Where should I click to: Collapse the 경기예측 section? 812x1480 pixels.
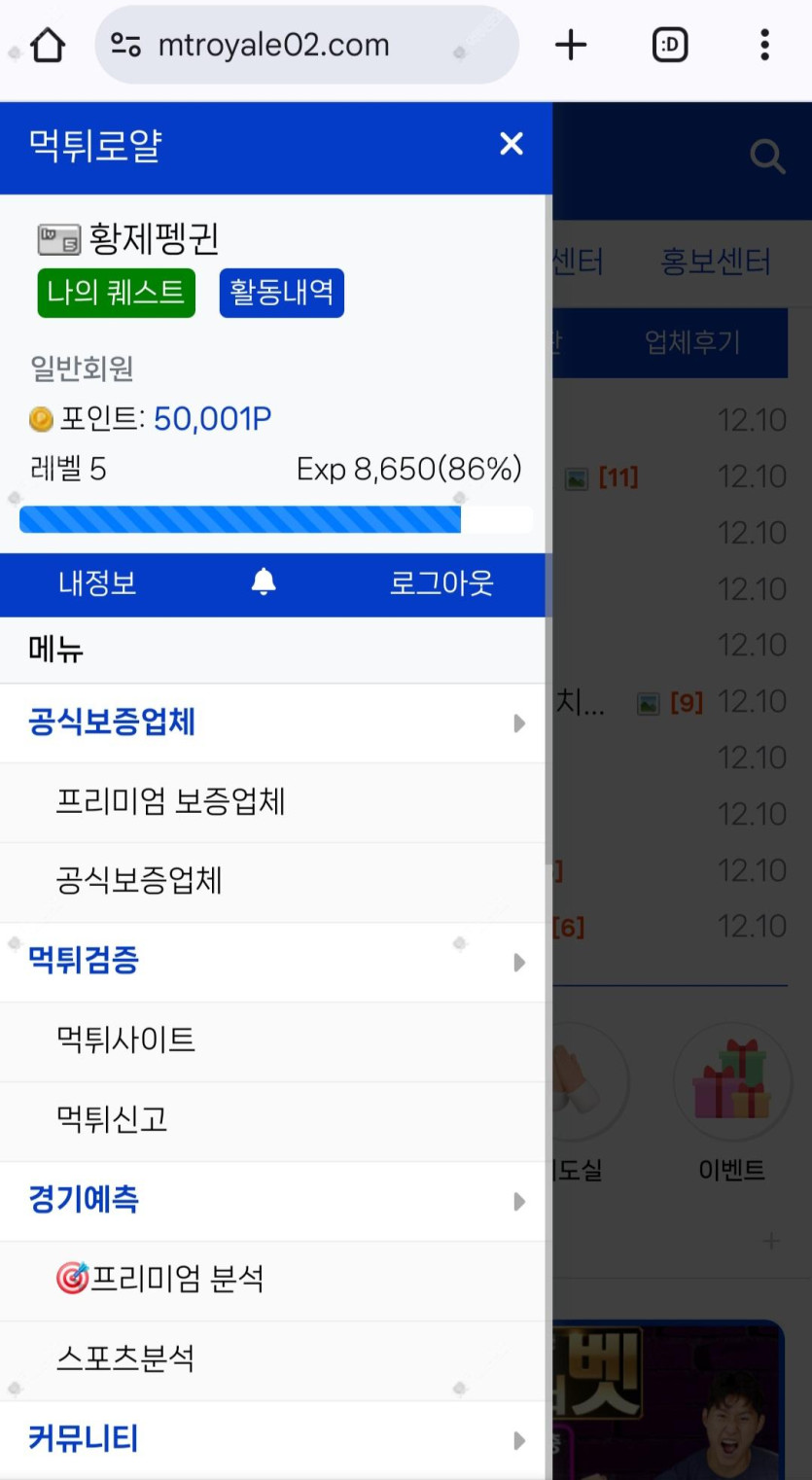point(519,1202)
